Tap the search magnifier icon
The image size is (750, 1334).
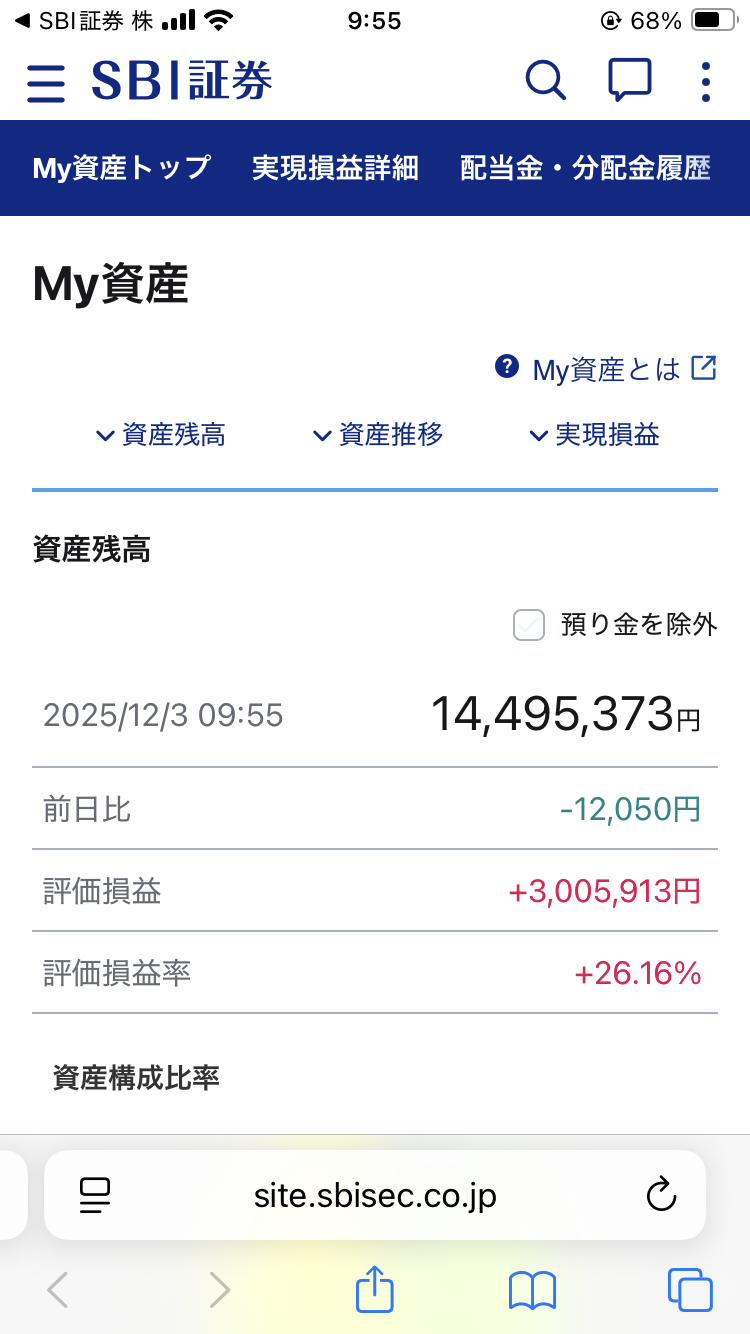(x=545, y=80)
